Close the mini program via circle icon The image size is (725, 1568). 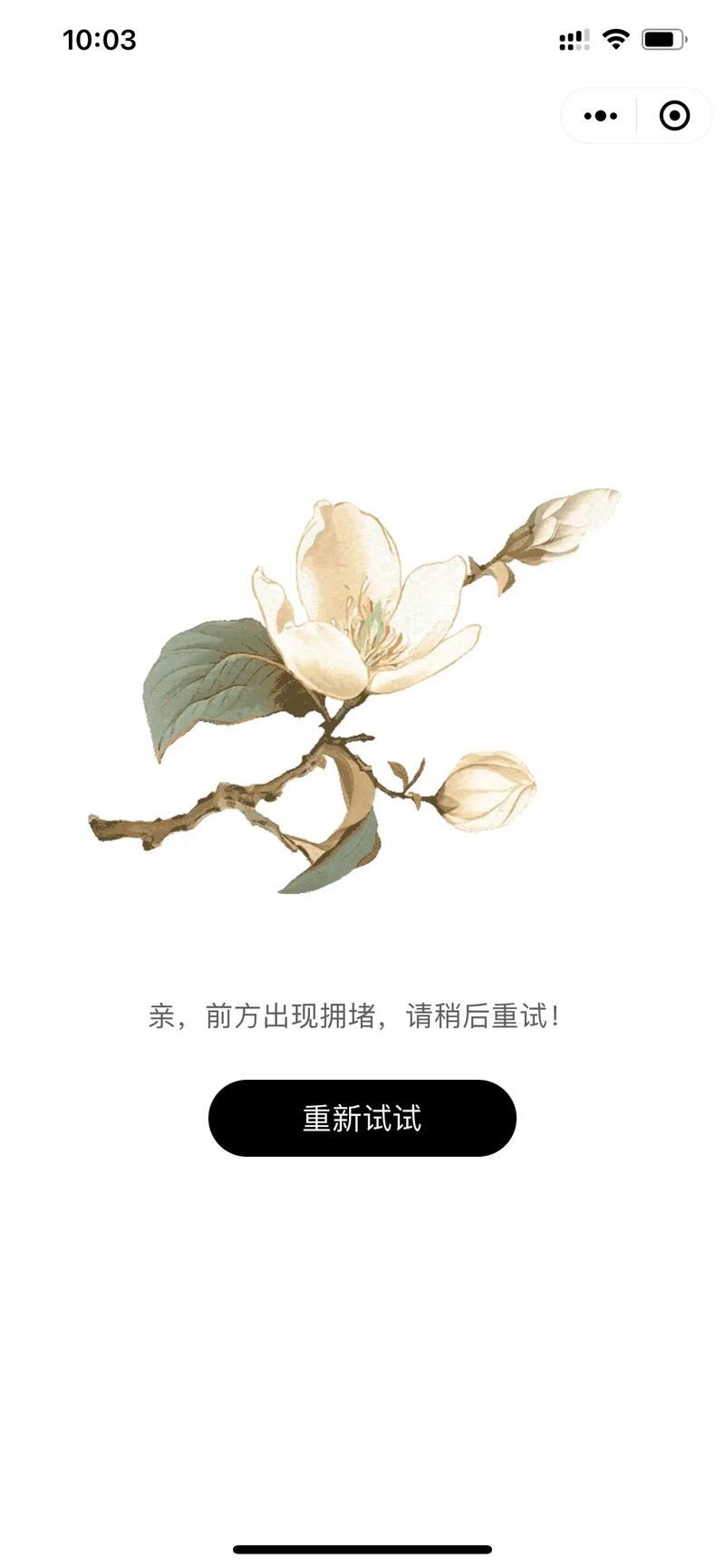click(674, 116)
